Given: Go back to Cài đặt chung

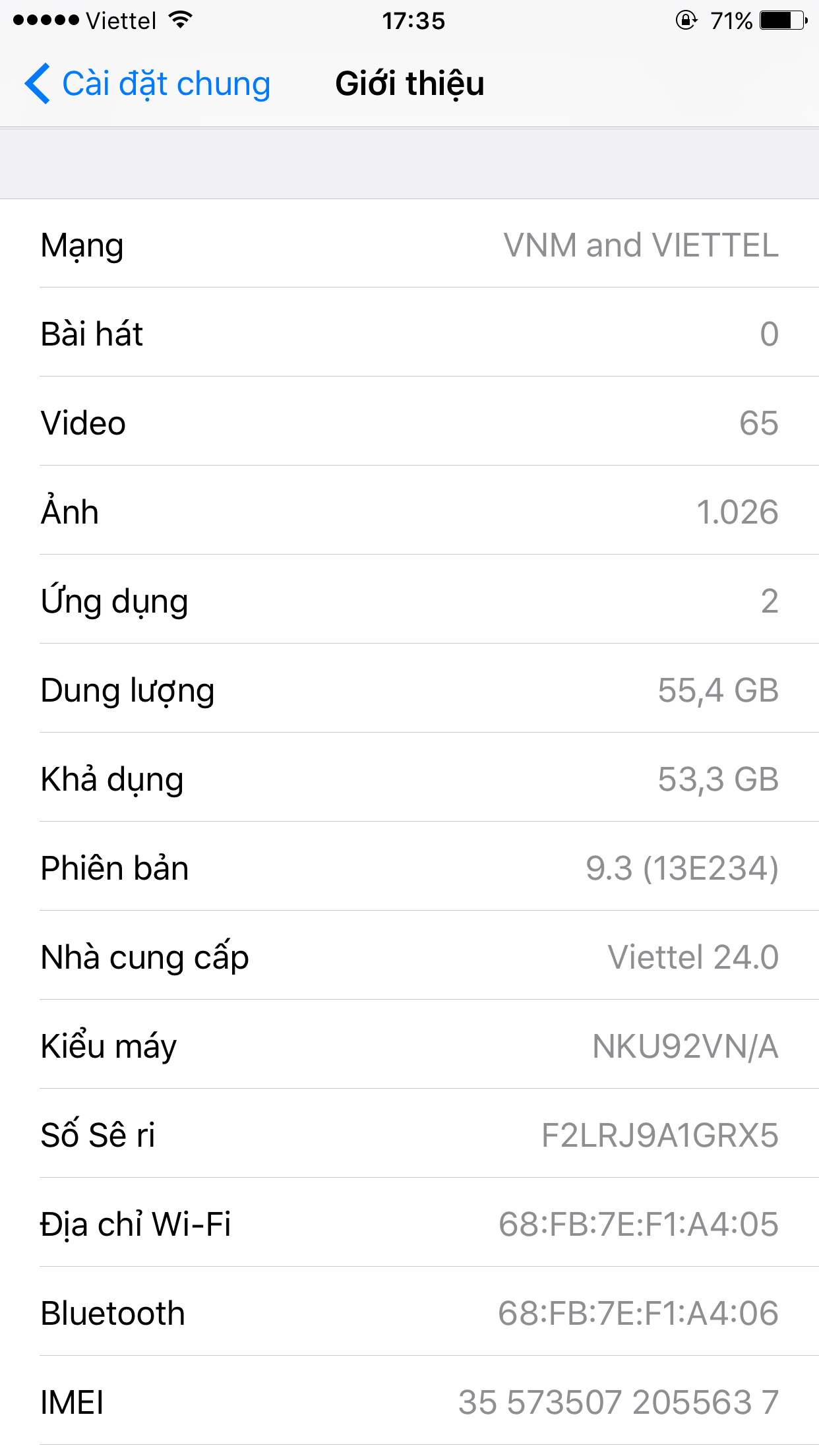Looking at the screenshot, I should click(x=148, y=84).
